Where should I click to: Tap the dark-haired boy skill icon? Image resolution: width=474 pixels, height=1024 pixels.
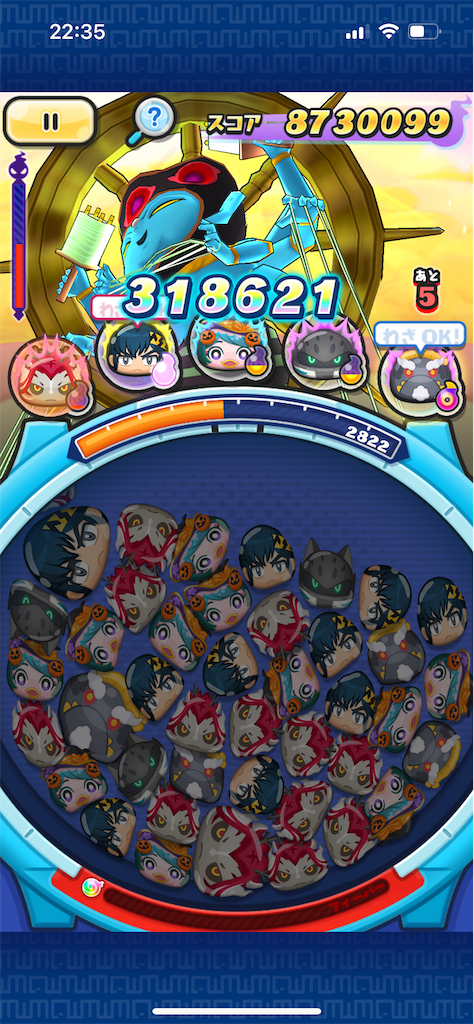click(137, 357)
